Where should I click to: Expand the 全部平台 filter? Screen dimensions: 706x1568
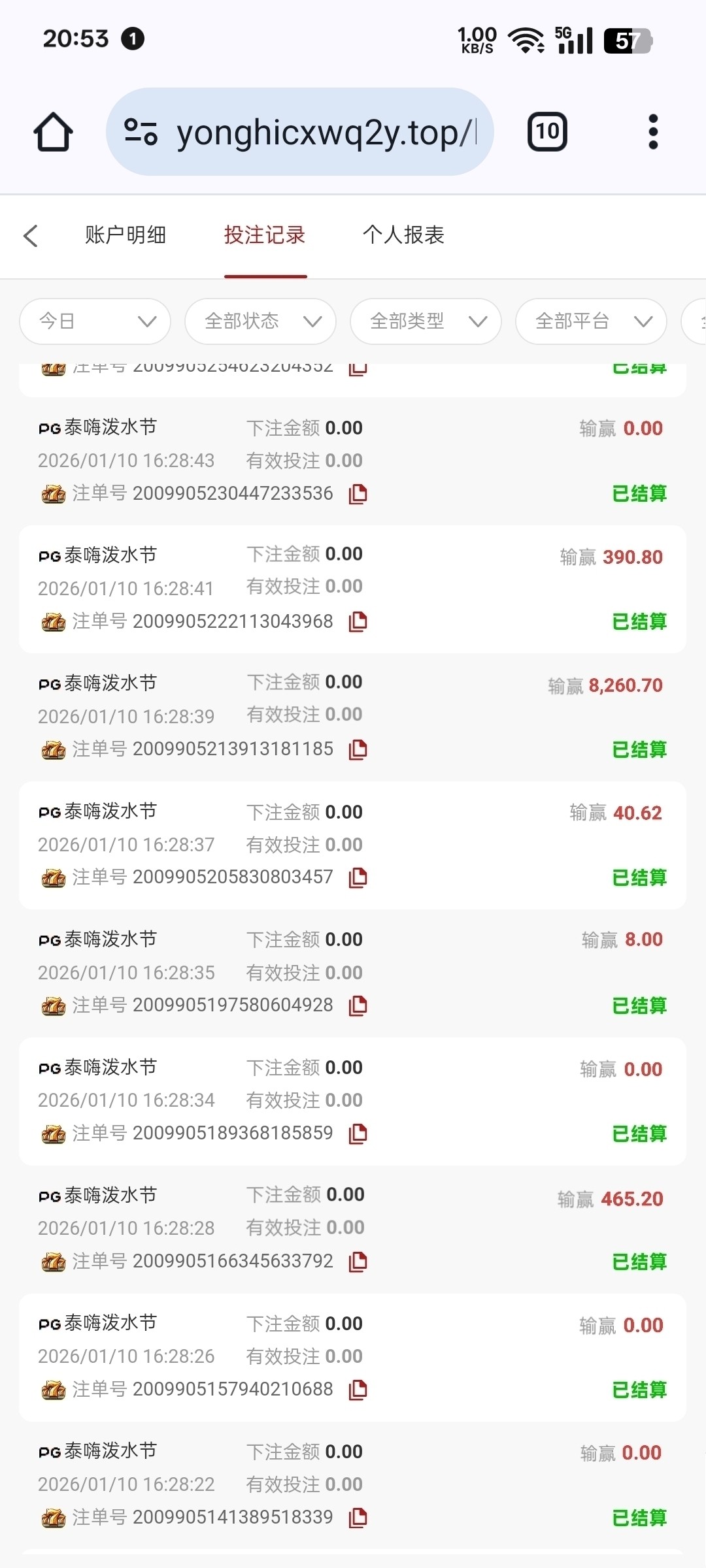pyautogui.click(x=591, y=321)
